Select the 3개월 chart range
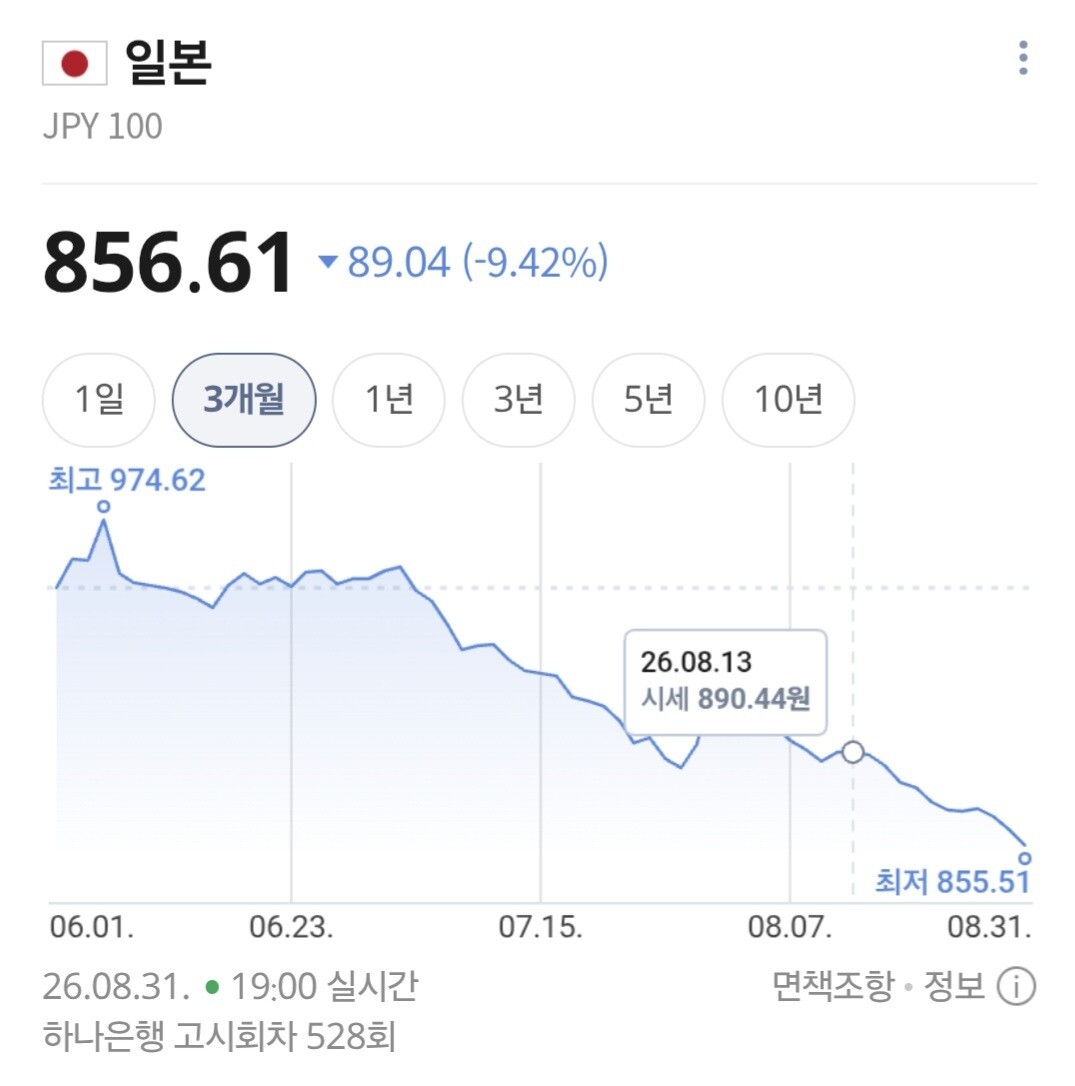Image resolution: width=1075 pixels, height=1086 pixels. (244, 400)
